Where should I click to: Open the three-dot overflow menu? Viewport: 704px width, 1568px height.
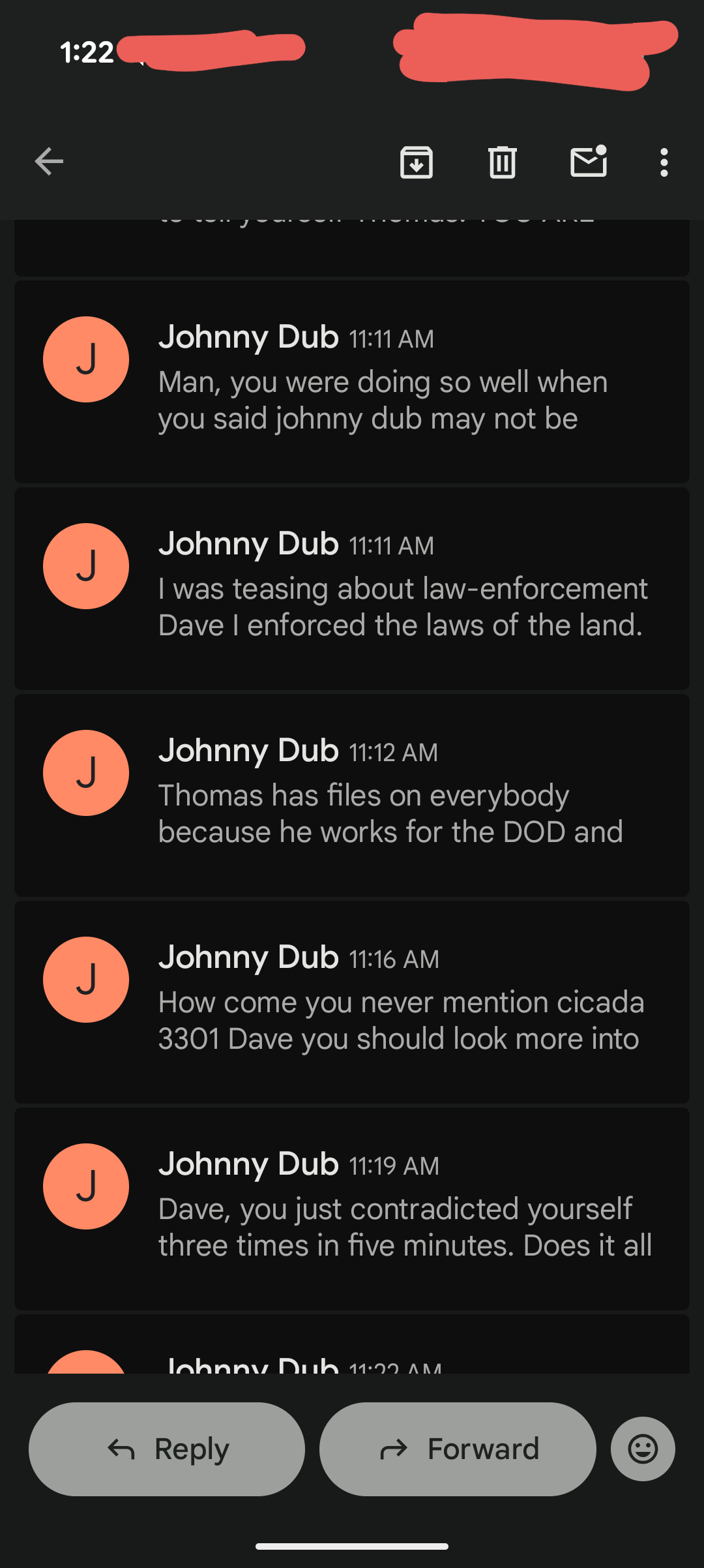664,162
